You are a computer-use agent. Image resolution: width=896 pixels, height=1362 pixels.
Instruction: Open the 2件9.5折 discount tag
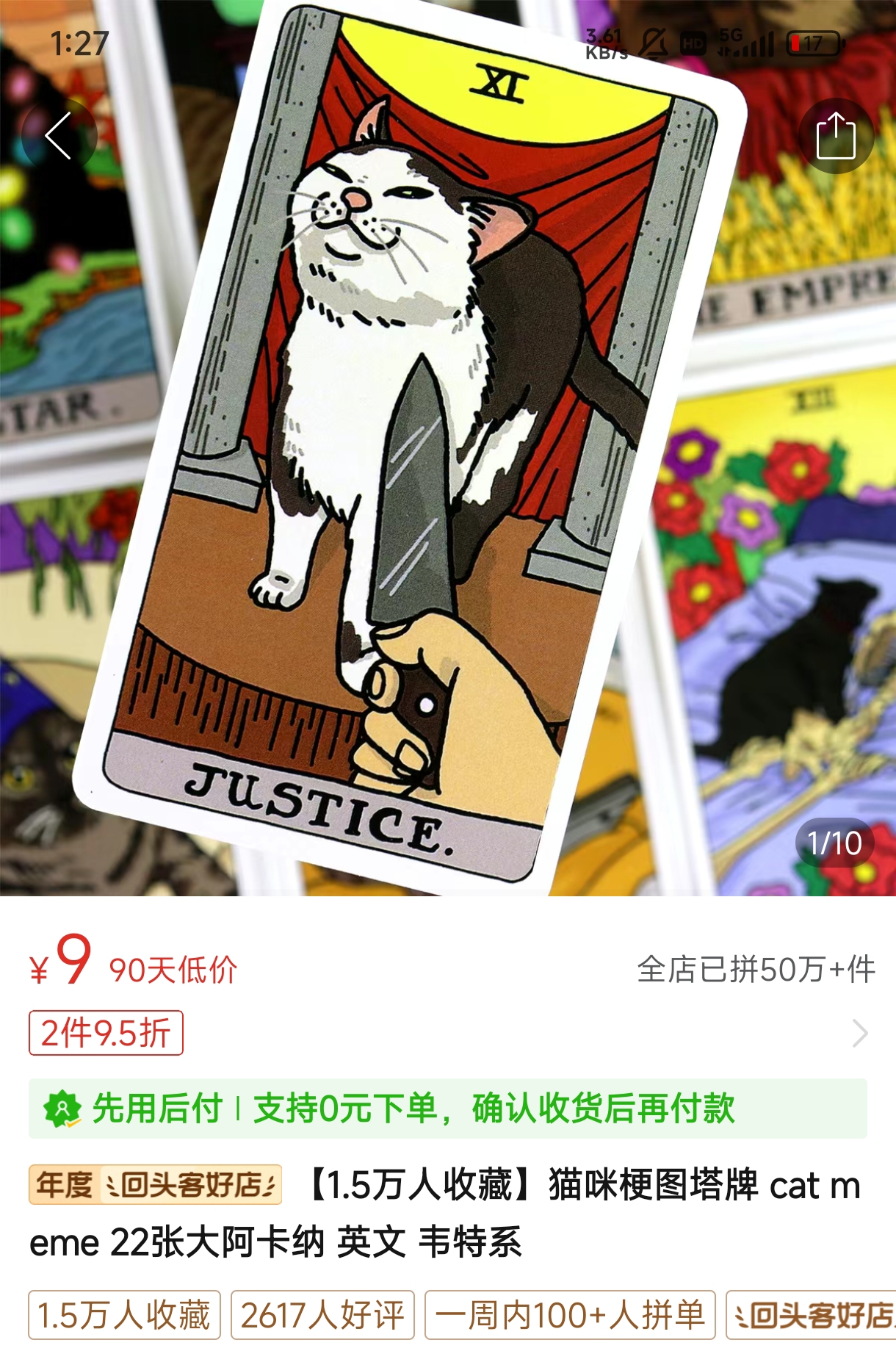click(106, 1033)
